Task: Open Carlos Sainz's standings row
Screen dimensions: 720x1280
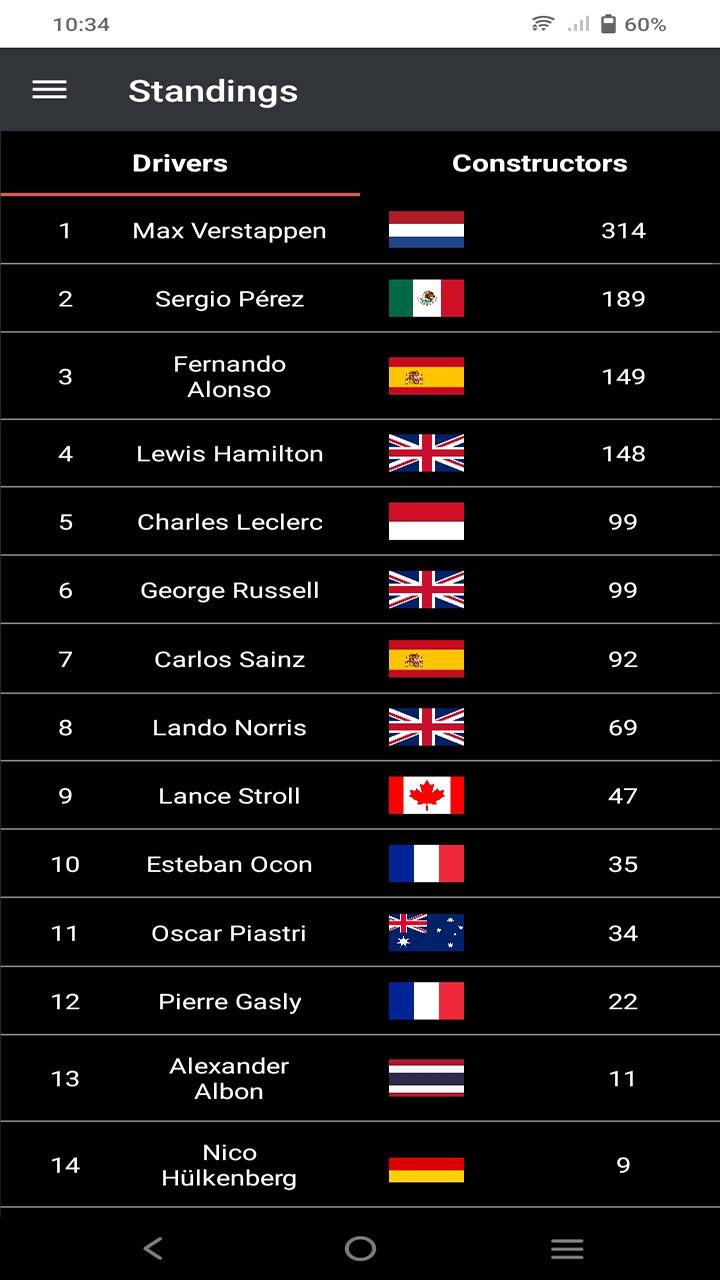Action: 360,659
